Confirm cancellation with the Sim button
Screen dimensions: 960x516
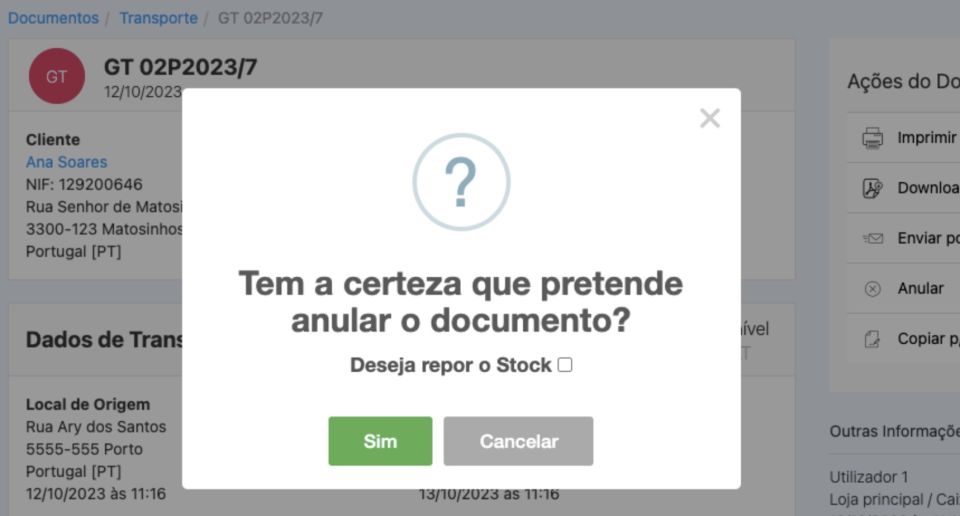coord(380,441)
